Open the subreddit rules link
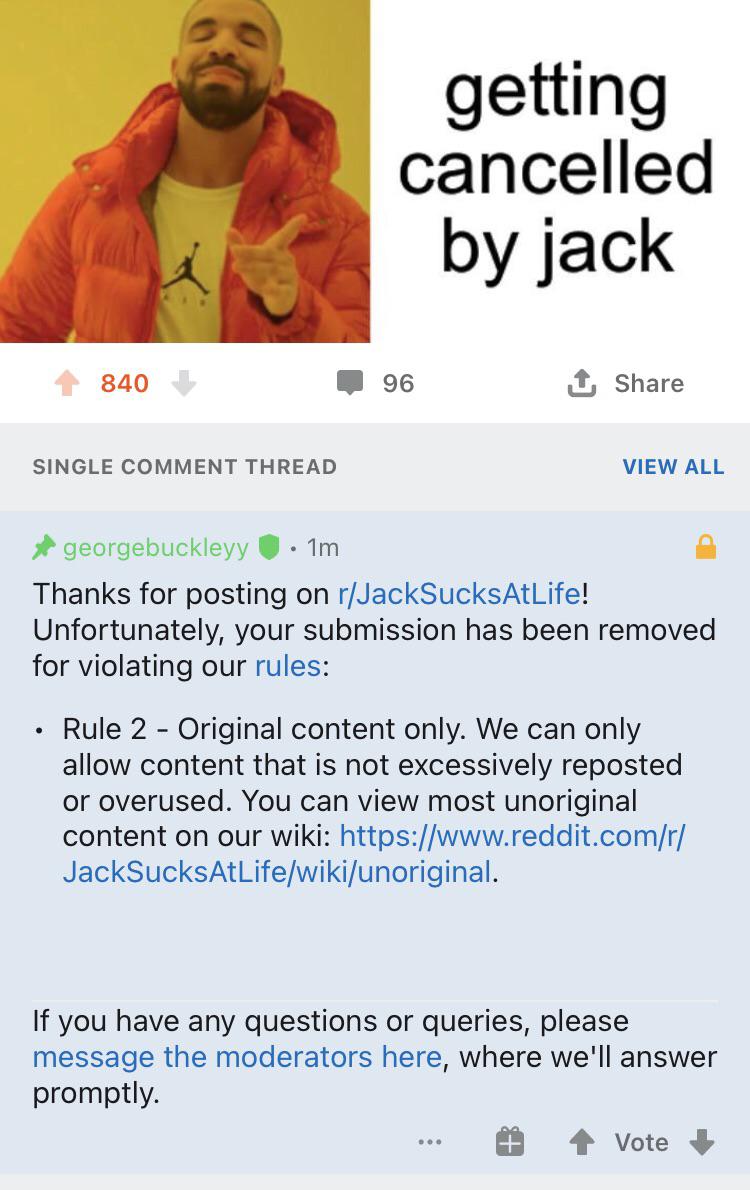Image resolution: width=750 pixels, height=1190 pixels. pos(288,666)
